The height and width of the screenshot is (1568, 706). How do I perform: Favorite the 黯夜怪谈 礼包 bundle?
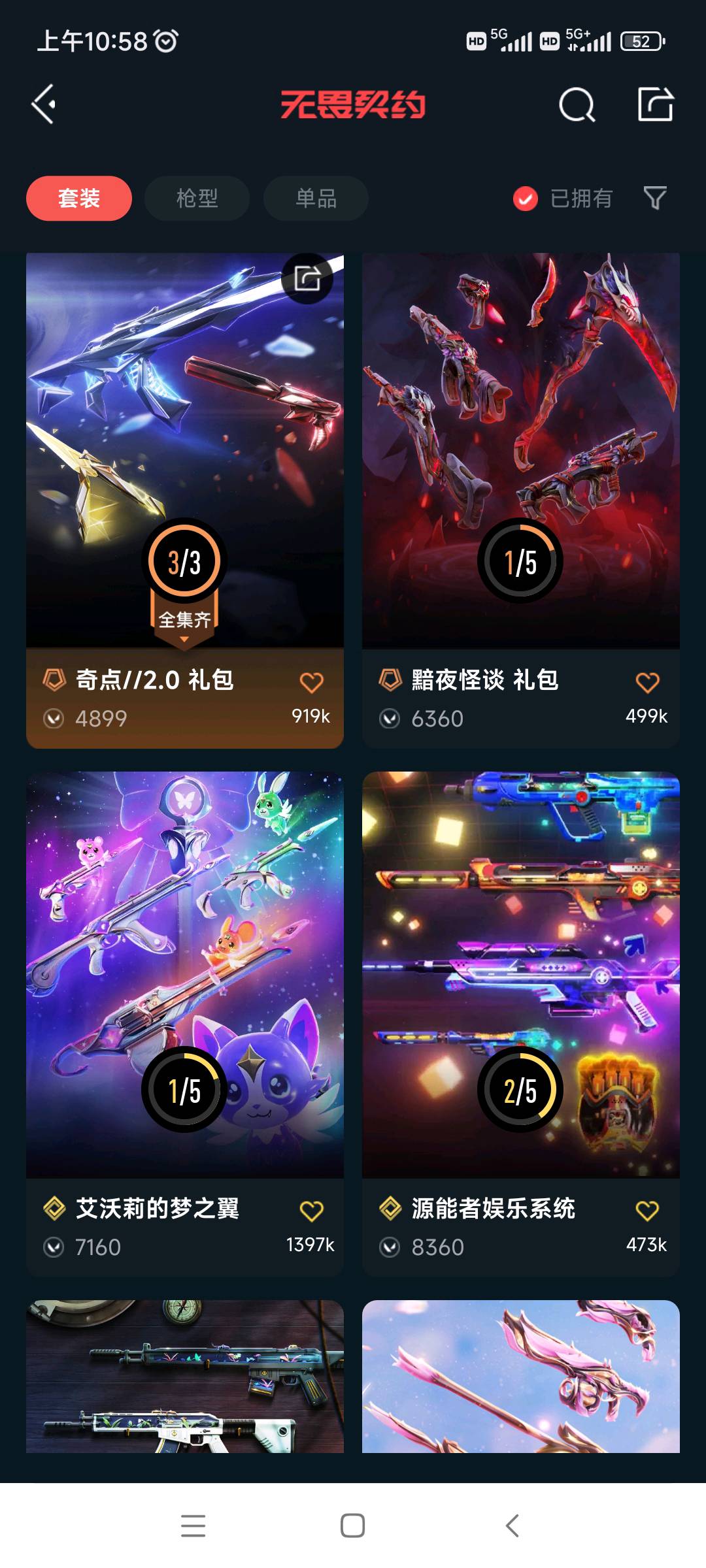coord(648,683)
